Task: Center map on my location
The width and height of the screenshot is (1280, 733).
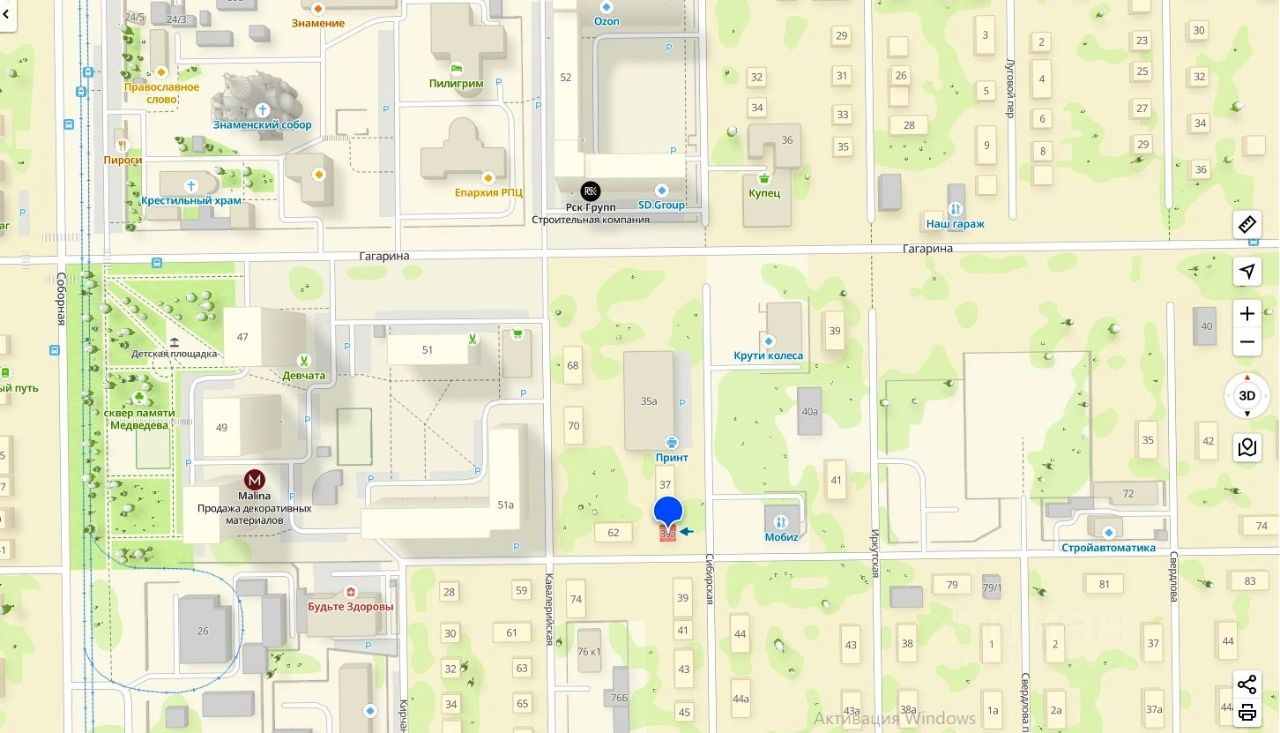Action: (x=1247, y=271)
